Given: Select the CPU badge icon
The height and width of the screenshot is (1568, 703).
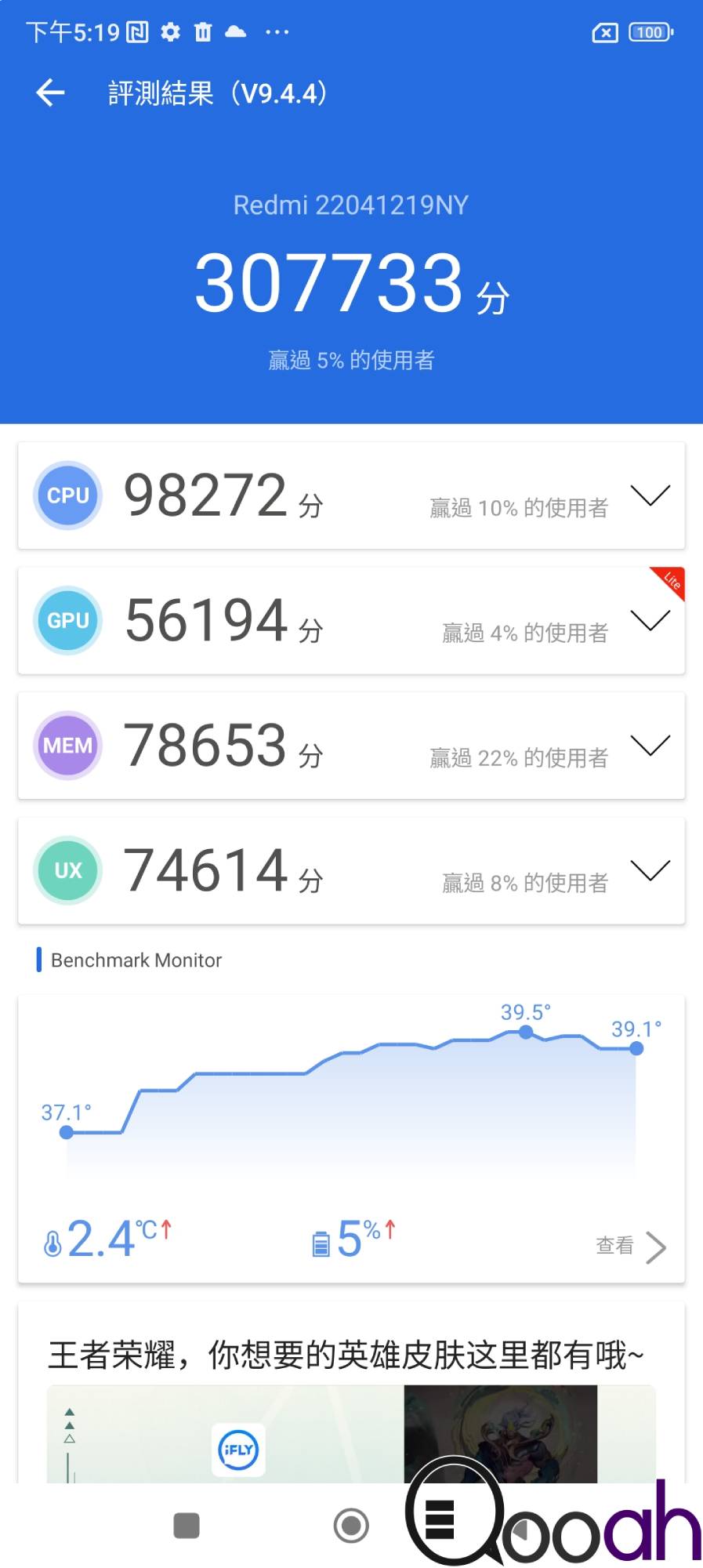Looking at the screenshot, I should click(67, 495).
